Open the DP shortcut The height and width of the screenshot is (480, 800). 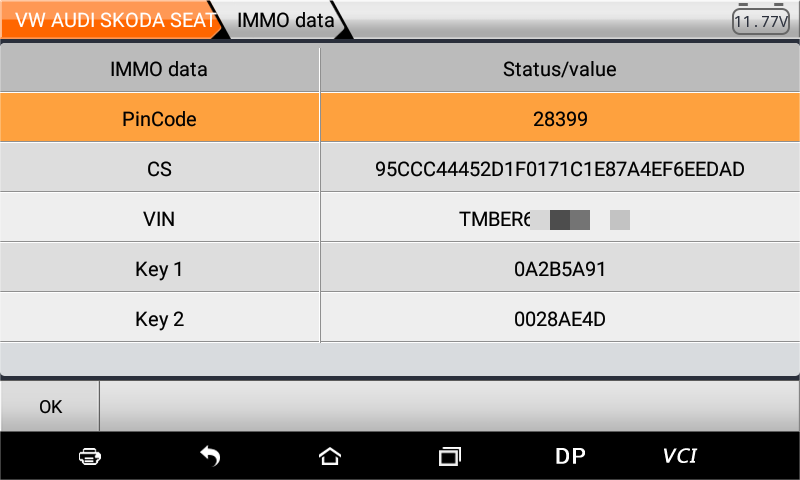(570, 456)
